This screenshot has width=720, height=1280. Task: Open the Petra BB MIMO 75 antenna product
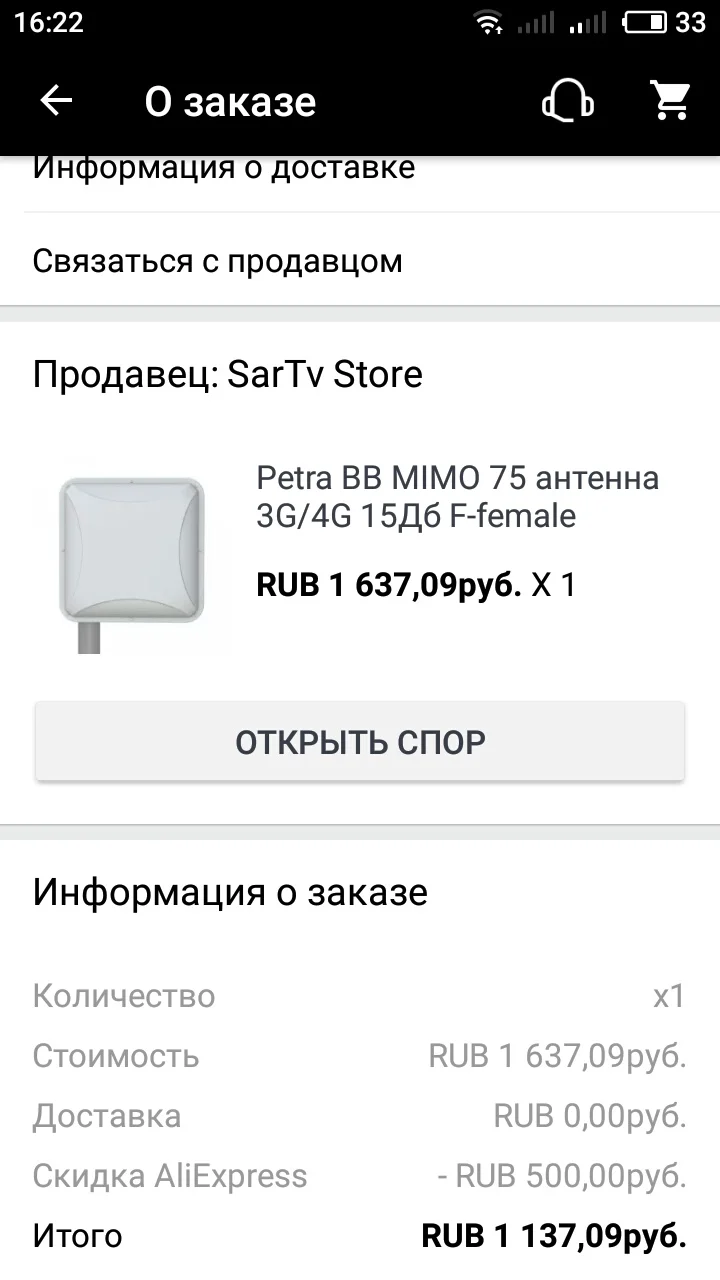(456, 497)
